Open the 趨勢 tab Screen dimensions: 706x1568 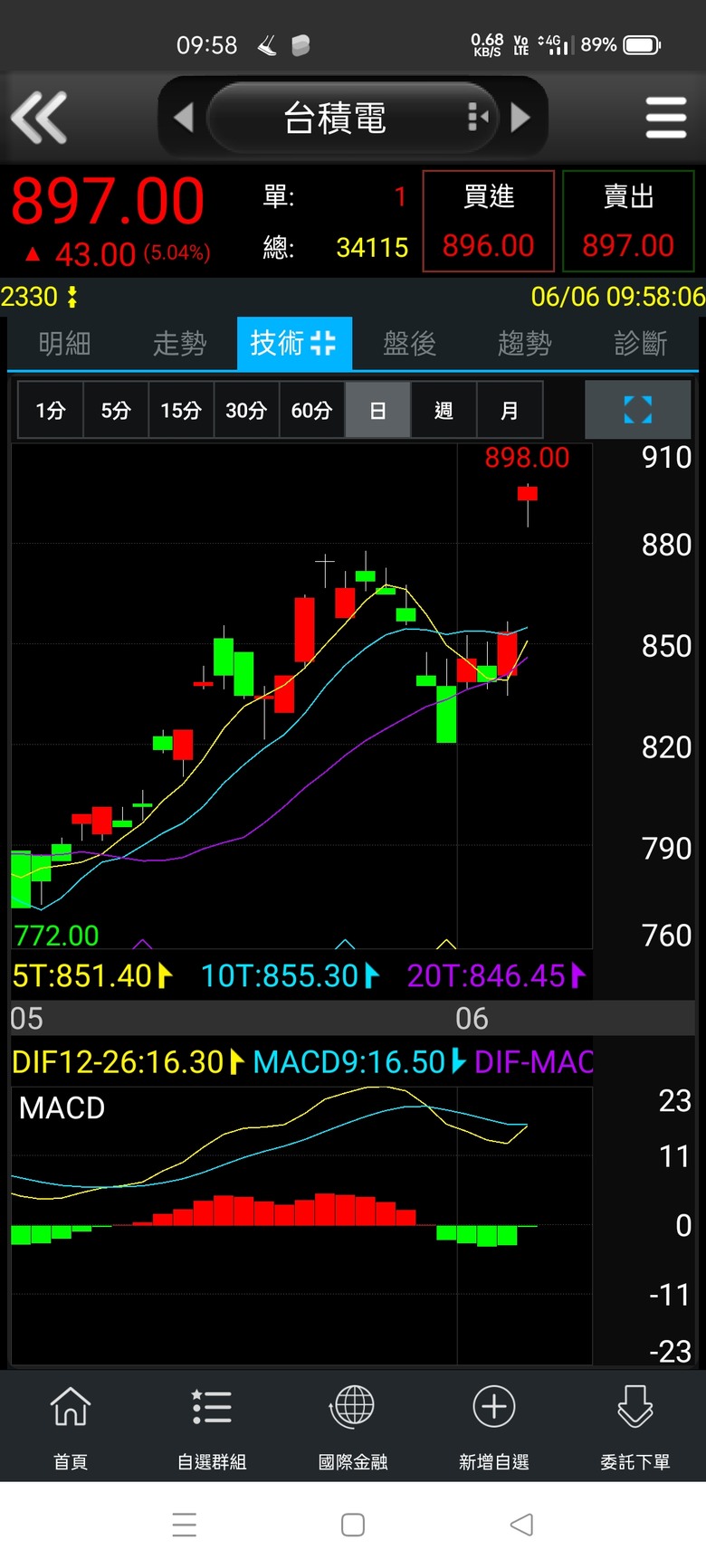524,344
